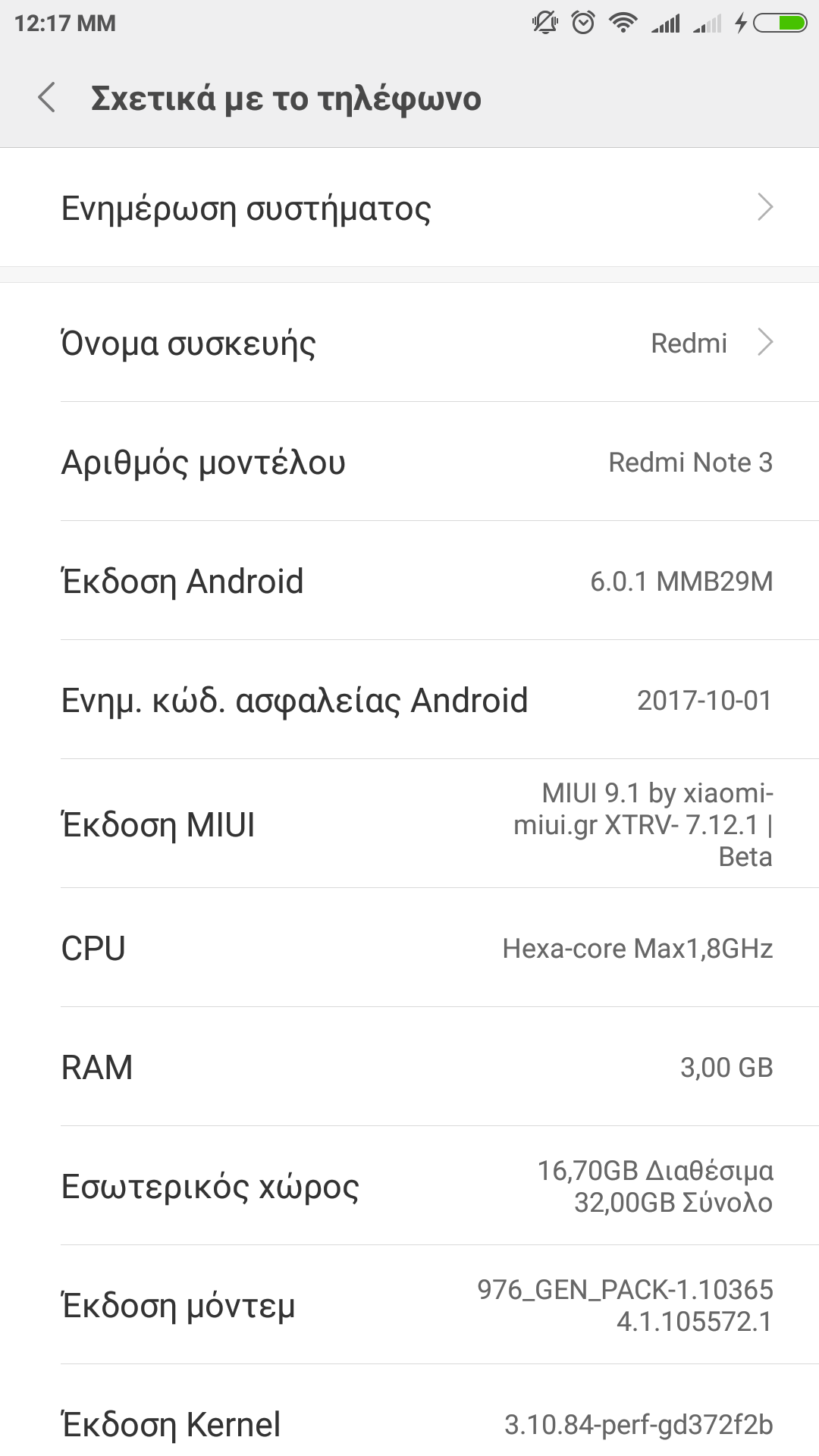Tap the Έκδοση Android row

(x=409, y=581)
